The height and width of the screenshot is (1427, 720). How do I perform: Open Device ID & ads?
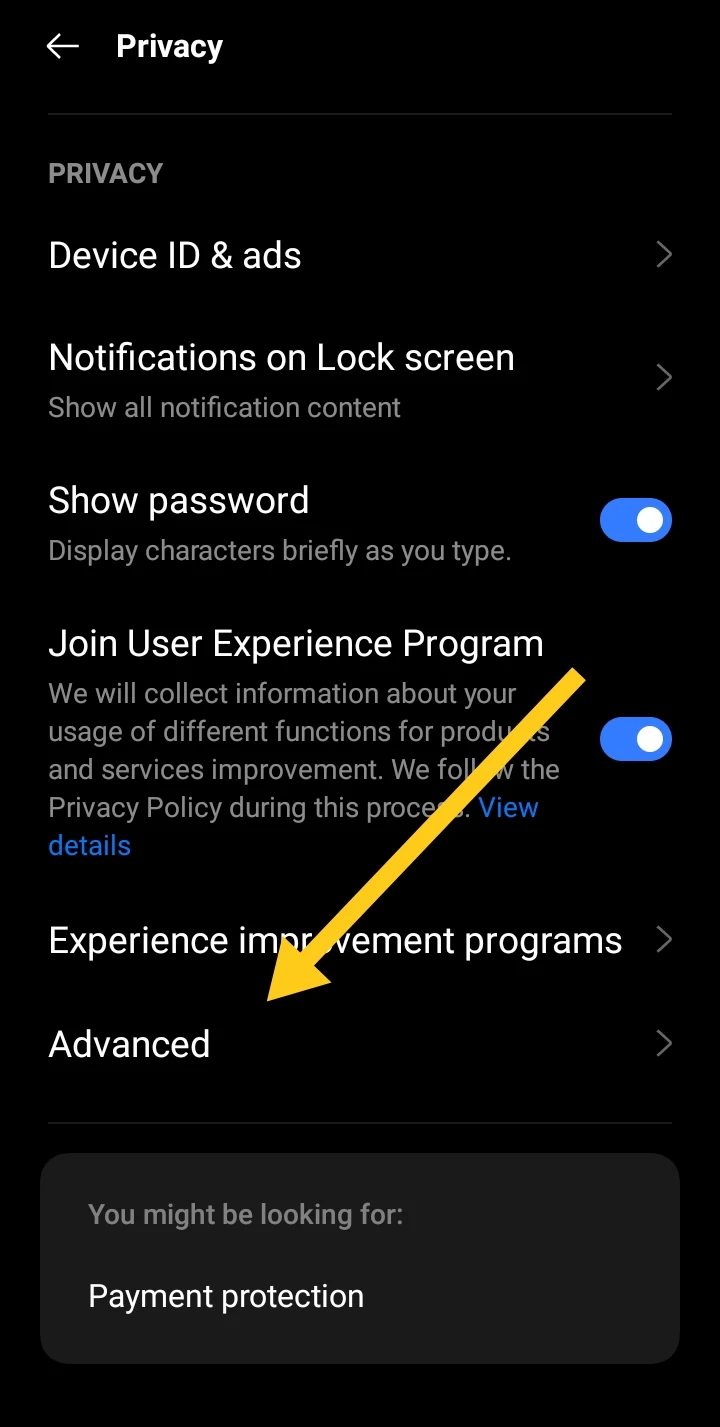[x=360, y=255]
